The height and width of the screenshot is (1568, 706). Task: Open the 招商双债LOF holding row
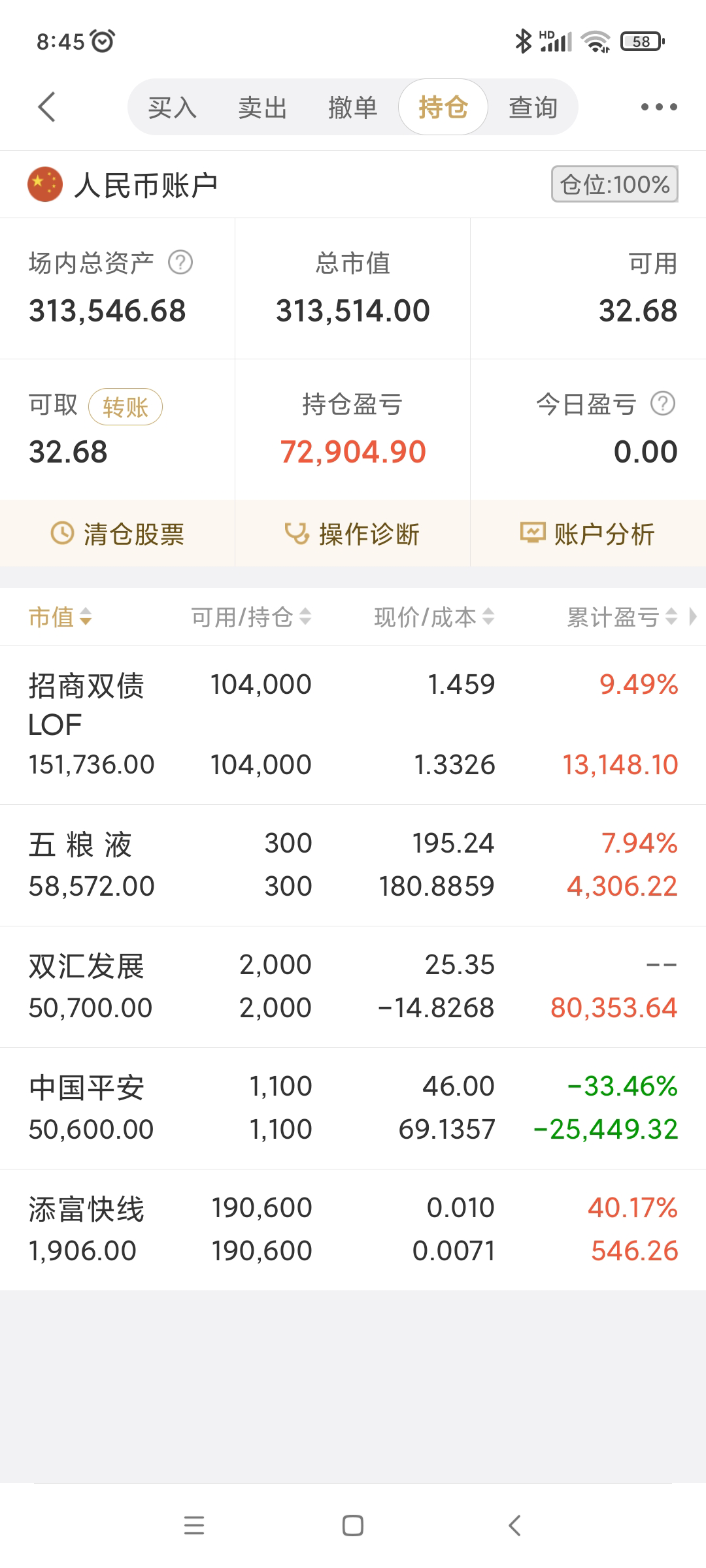[x=353, y=725]
